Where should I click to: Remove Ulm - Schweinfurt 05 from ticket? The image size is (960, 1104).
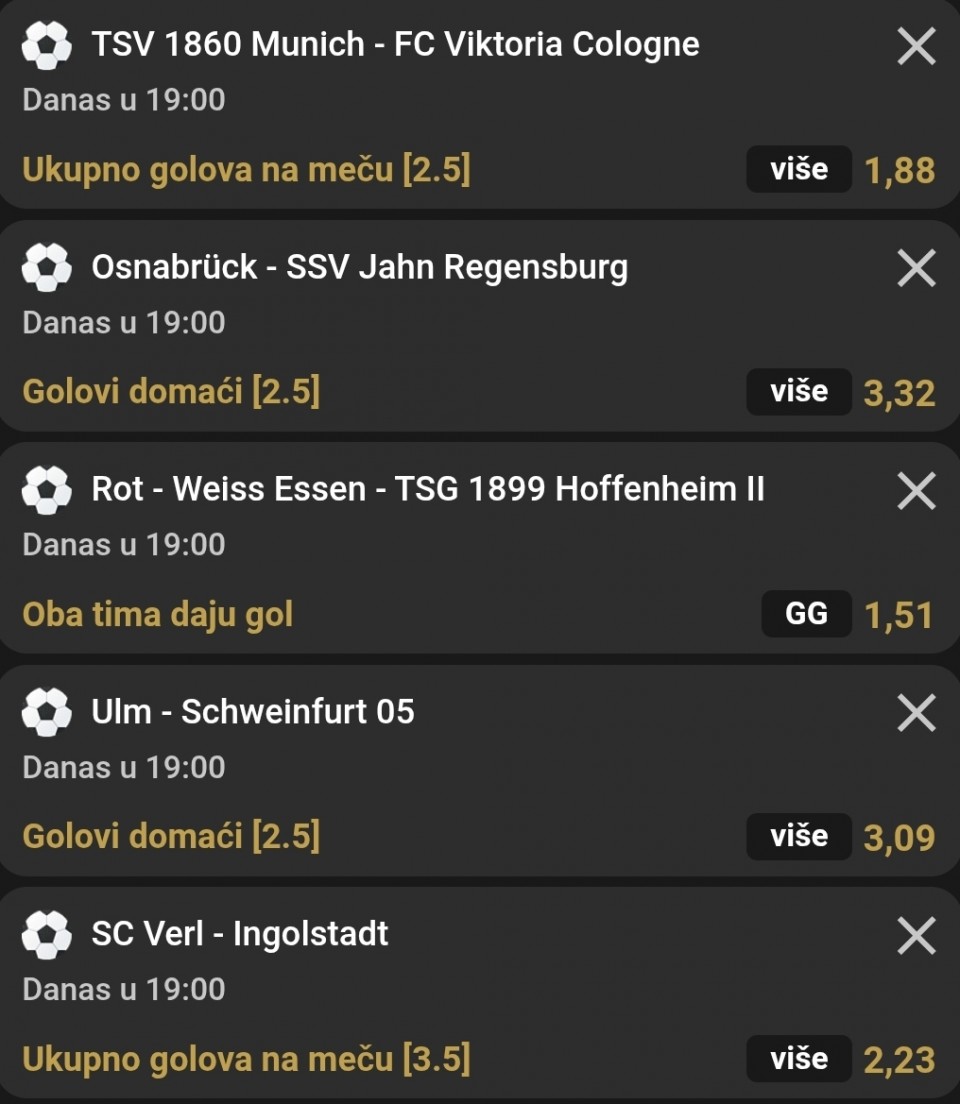(916, 713)
